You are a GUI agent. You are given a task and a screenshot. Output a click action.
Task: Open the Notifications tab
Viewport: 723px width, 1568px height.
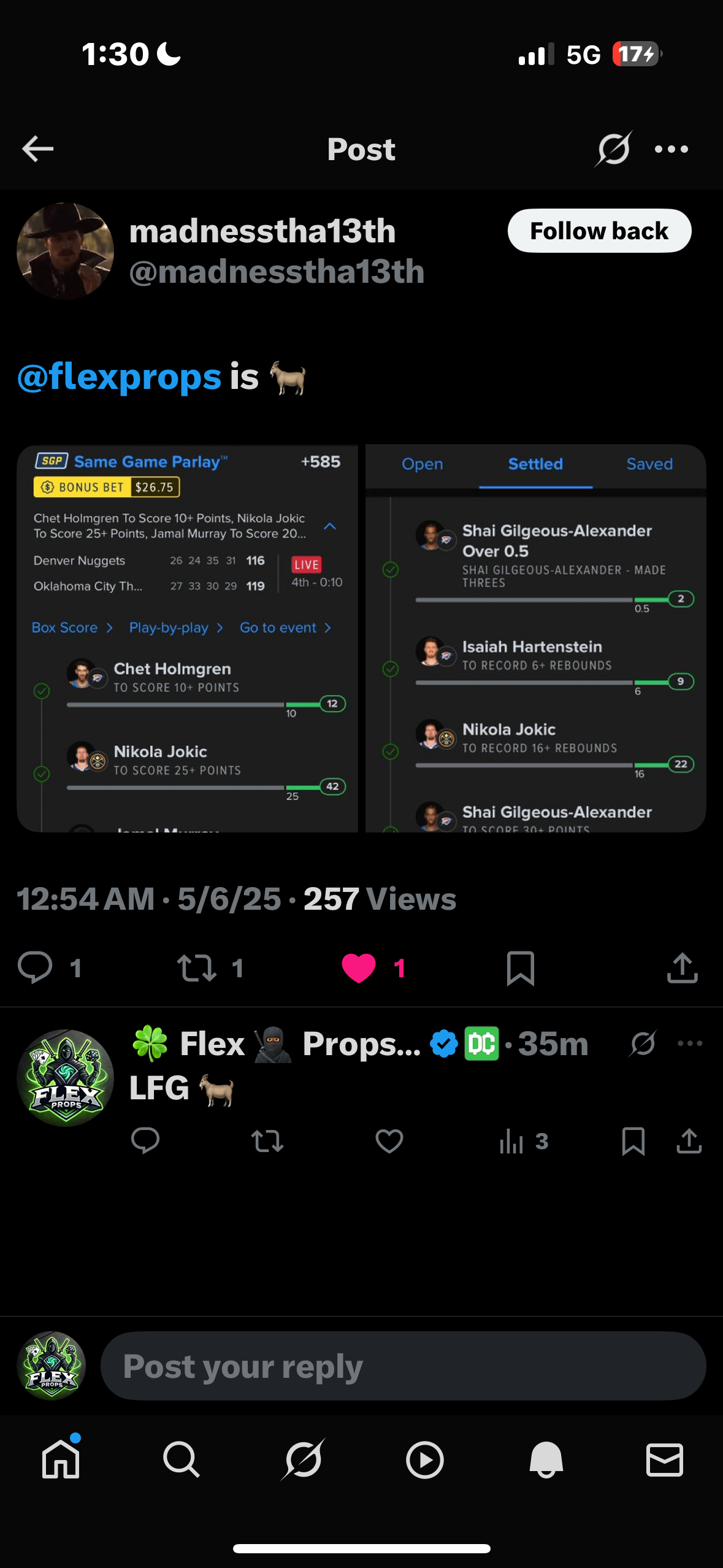point(546,1459)
